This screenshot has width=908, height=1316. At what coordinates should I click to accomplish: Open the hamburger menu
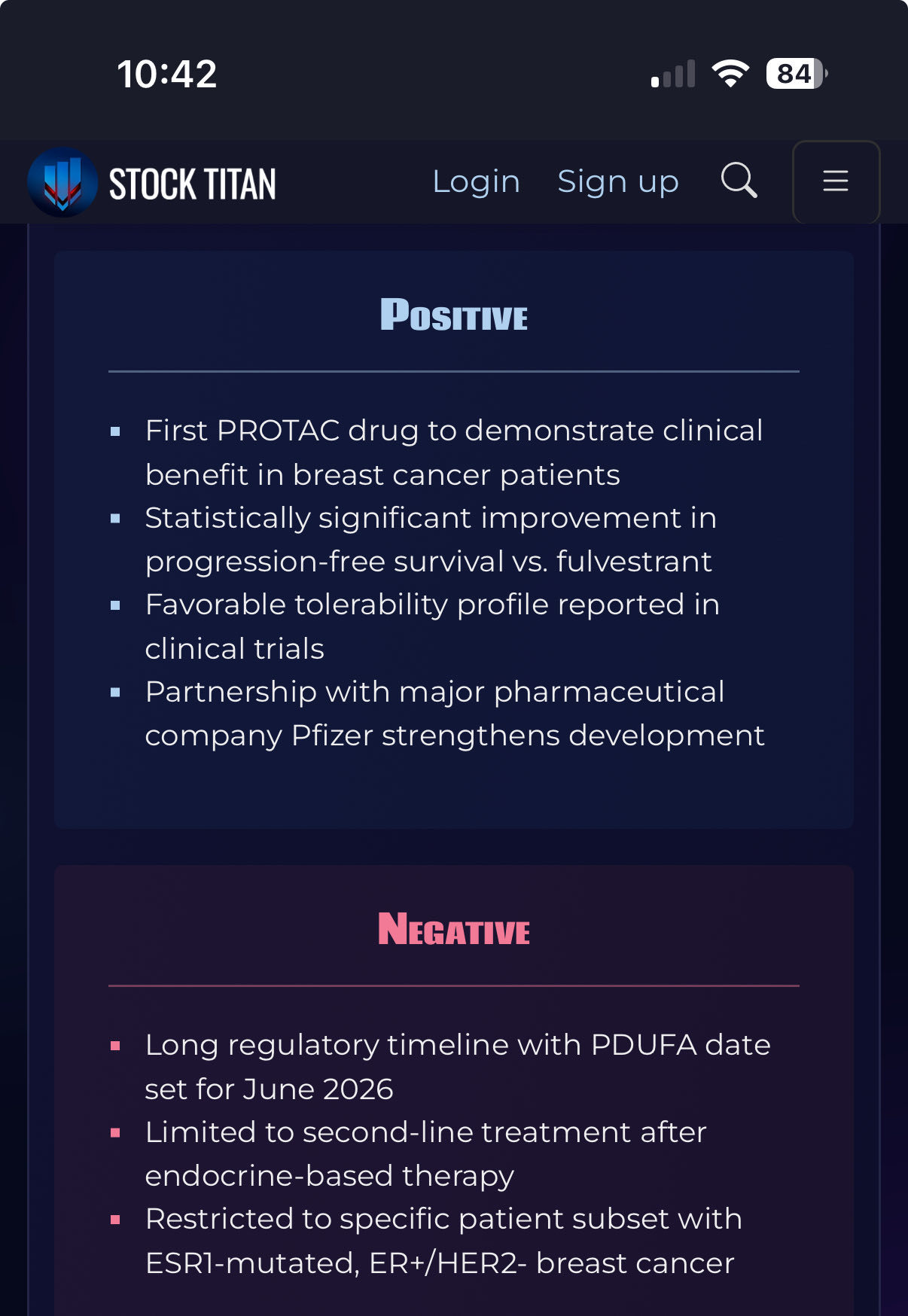click(835, 181)
